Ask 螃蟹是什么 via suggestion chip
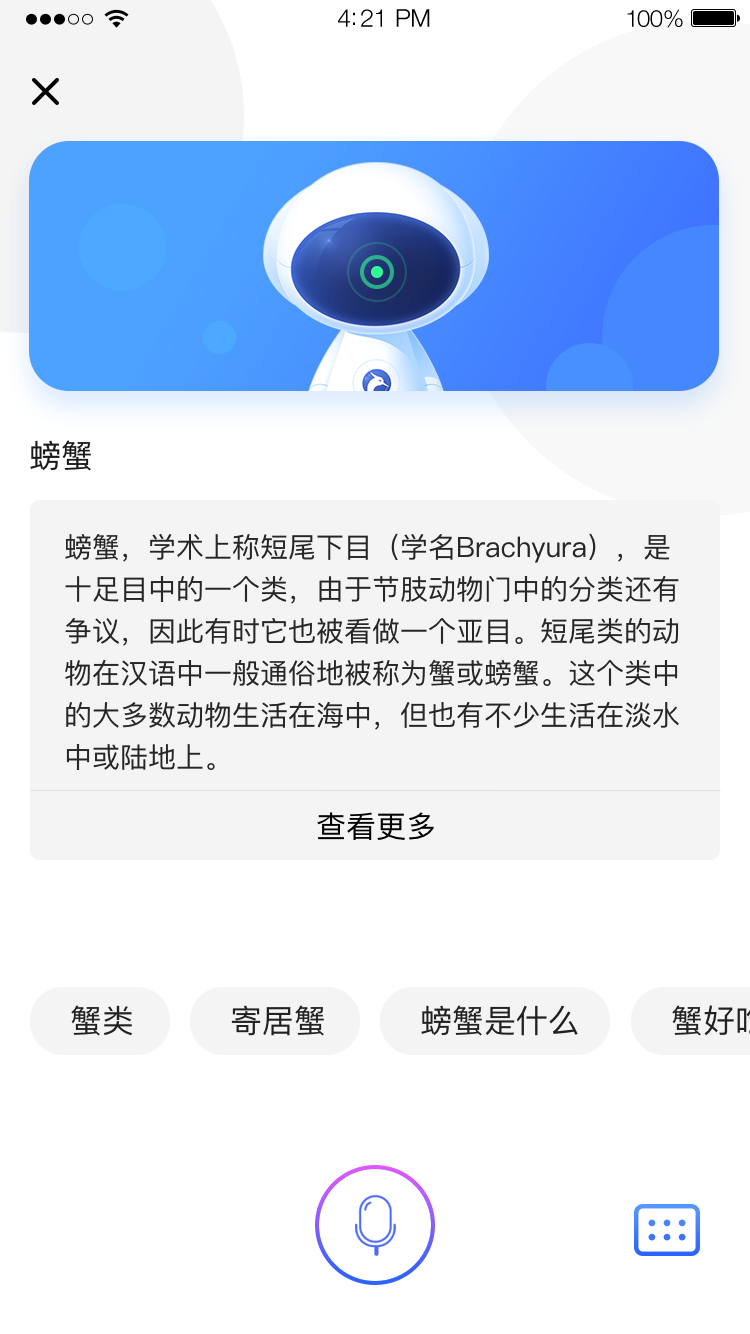This screenshot has height=1334, width=750. click(x=495, y=1021)
